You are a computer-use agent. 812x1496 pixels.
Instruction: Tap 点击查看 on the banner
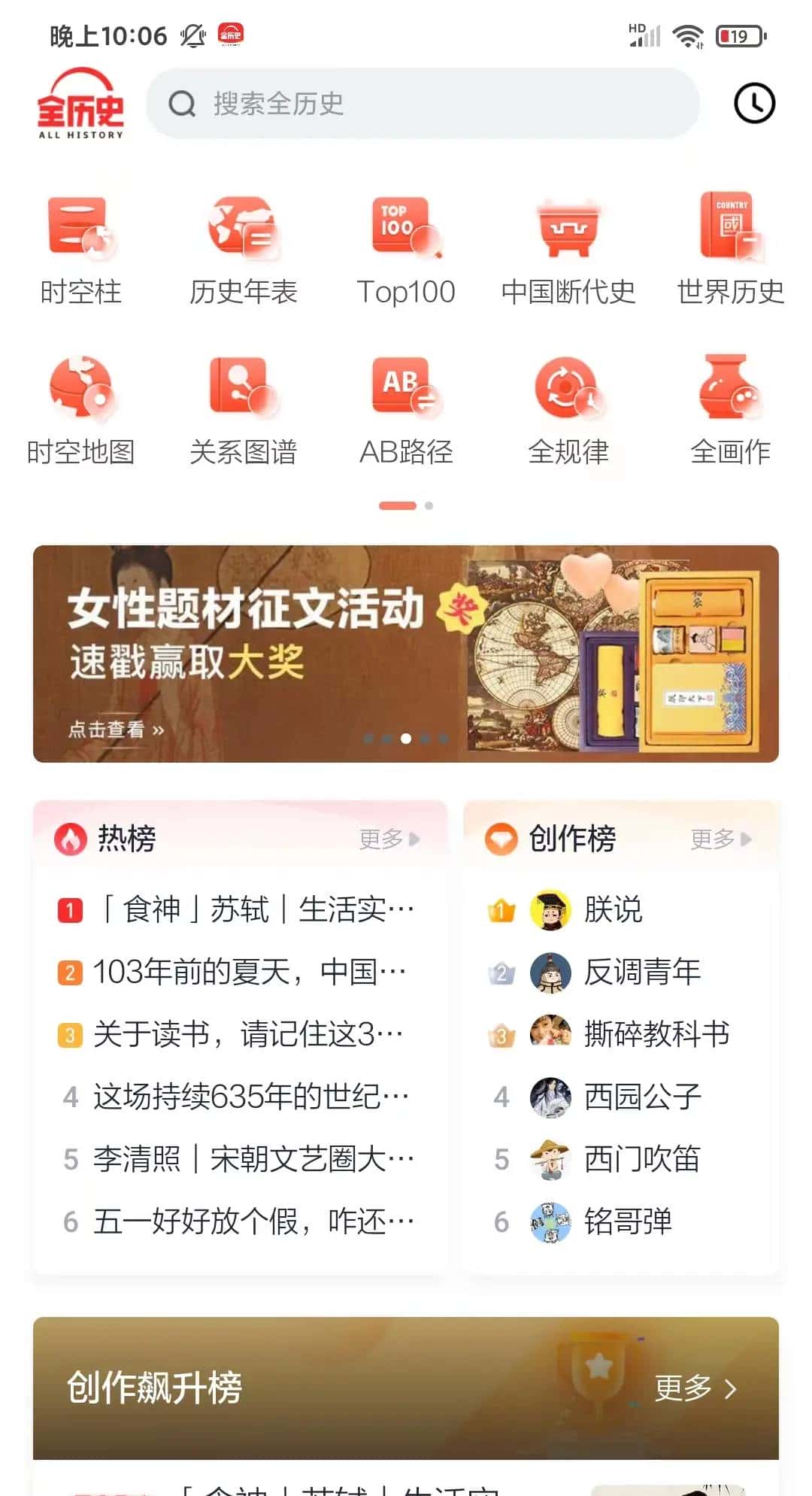tap(114, 729)
